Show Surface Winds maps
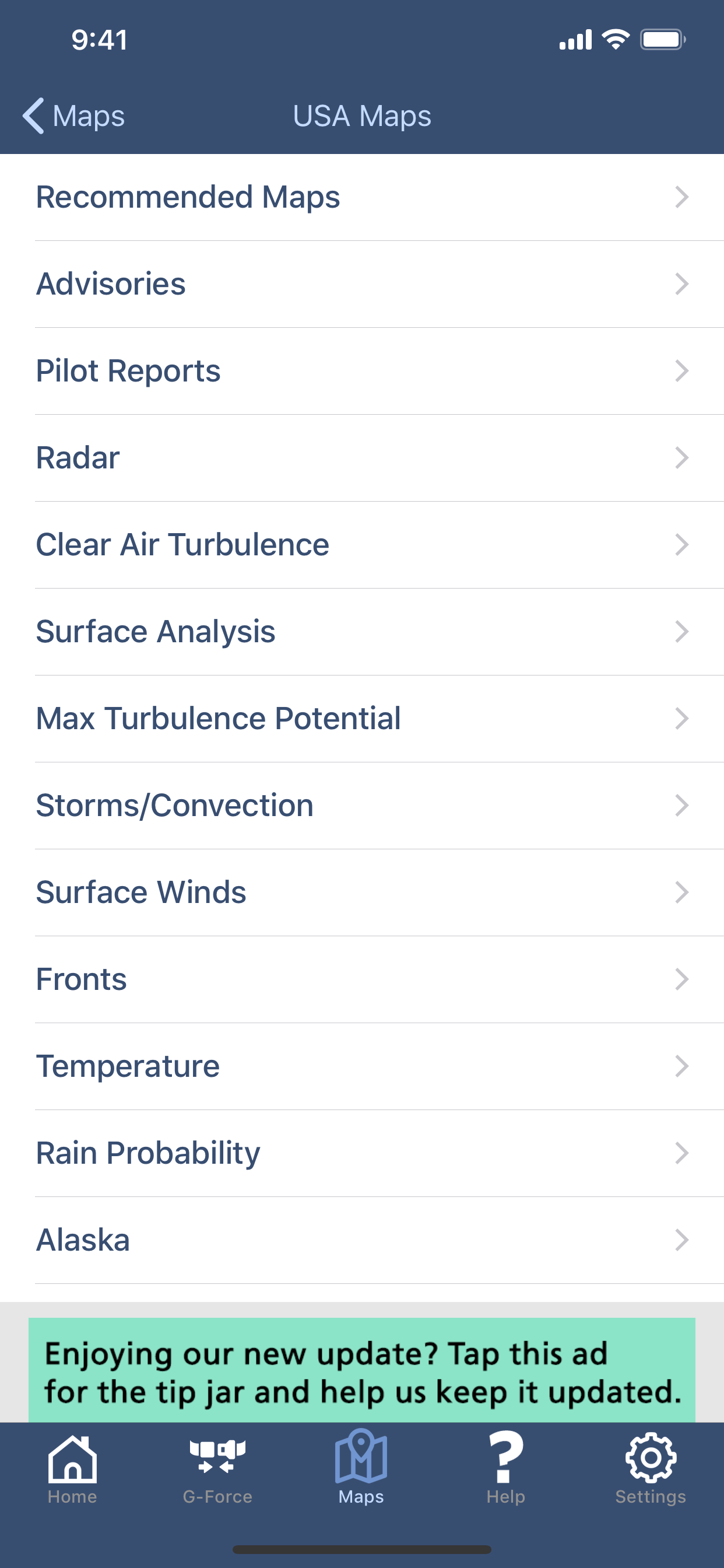 361,893
